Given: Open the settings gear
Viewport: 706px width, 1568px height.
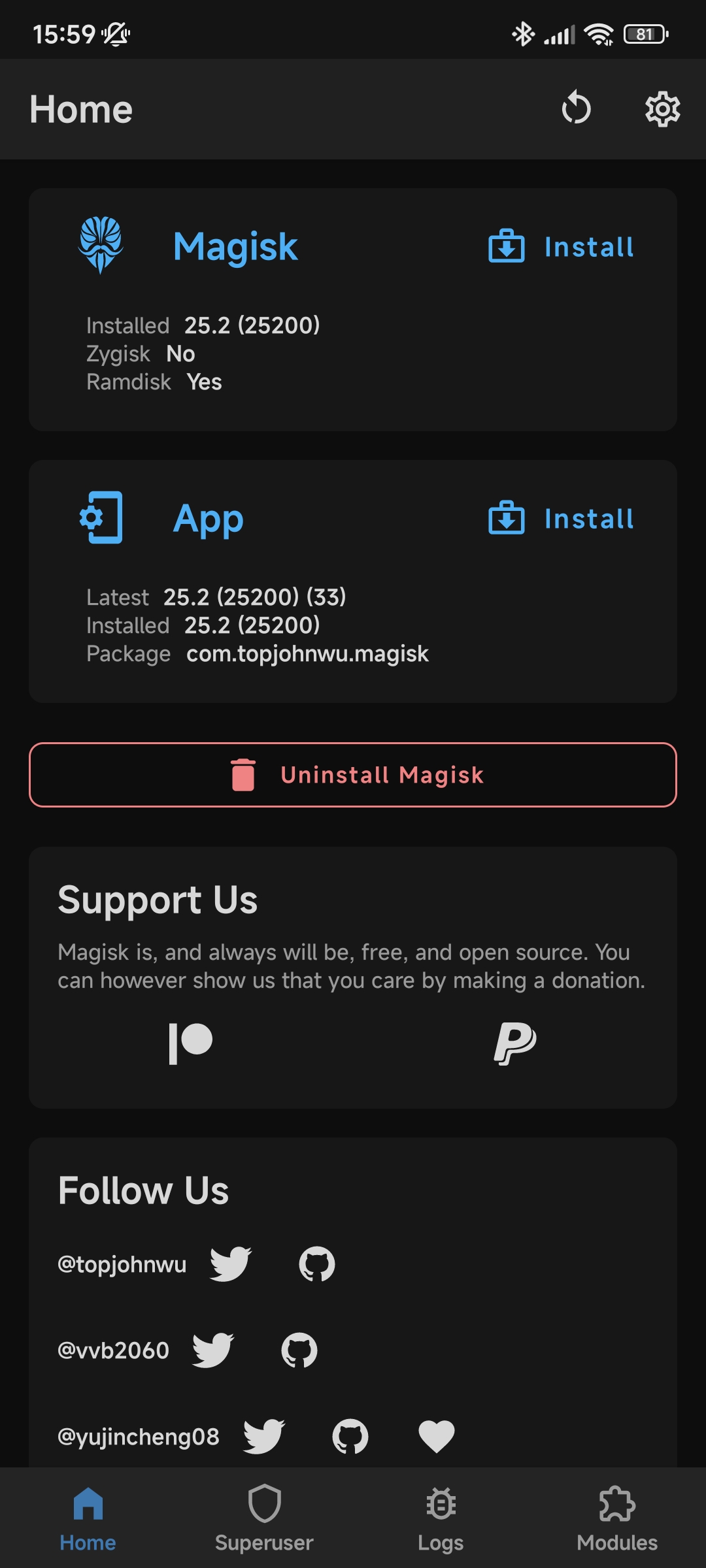Looking at the screenshot, I should [662, 109].
